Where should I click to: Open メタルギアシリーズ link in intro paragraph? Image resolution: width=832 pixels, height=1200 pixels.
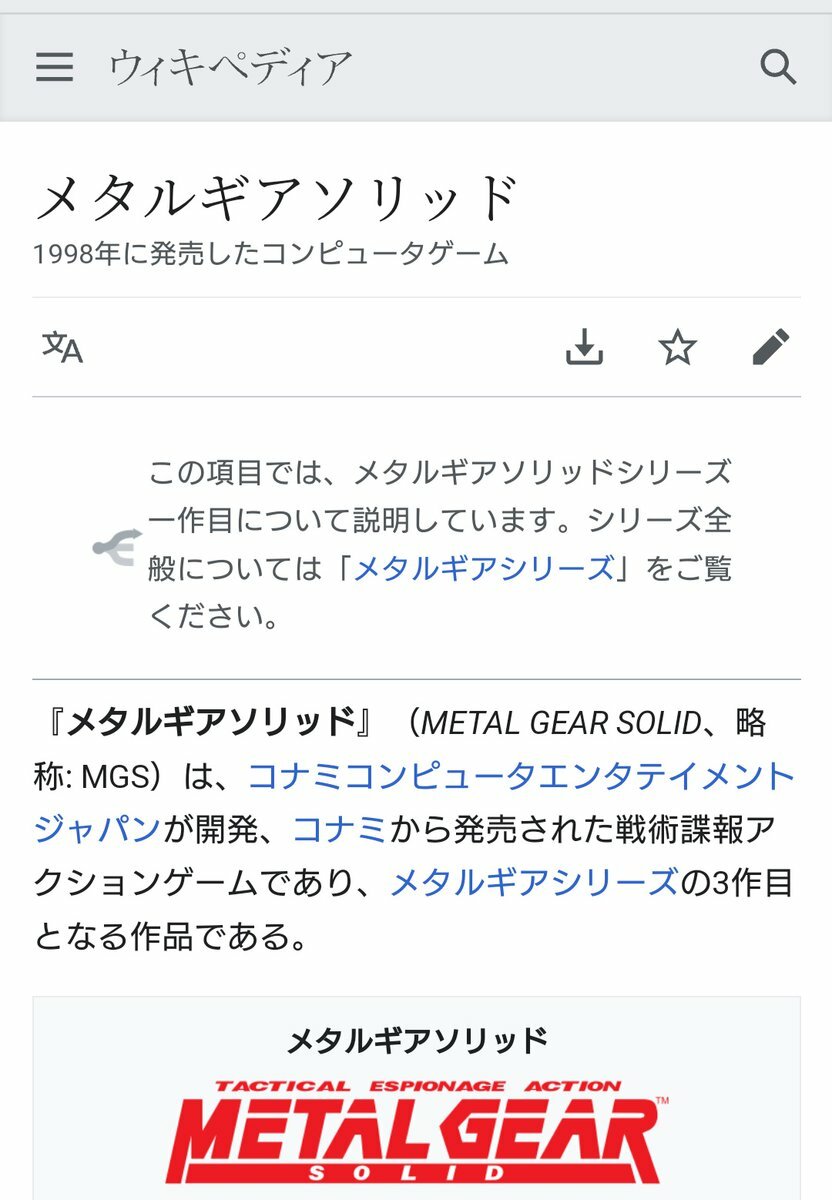pyautogui.click(x=533, y=882)
